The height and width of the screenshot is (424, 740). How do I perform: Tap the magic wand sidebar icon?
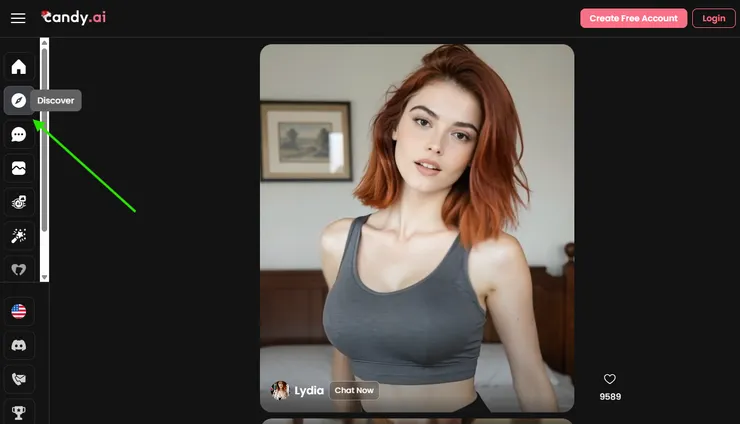(18, 235)
